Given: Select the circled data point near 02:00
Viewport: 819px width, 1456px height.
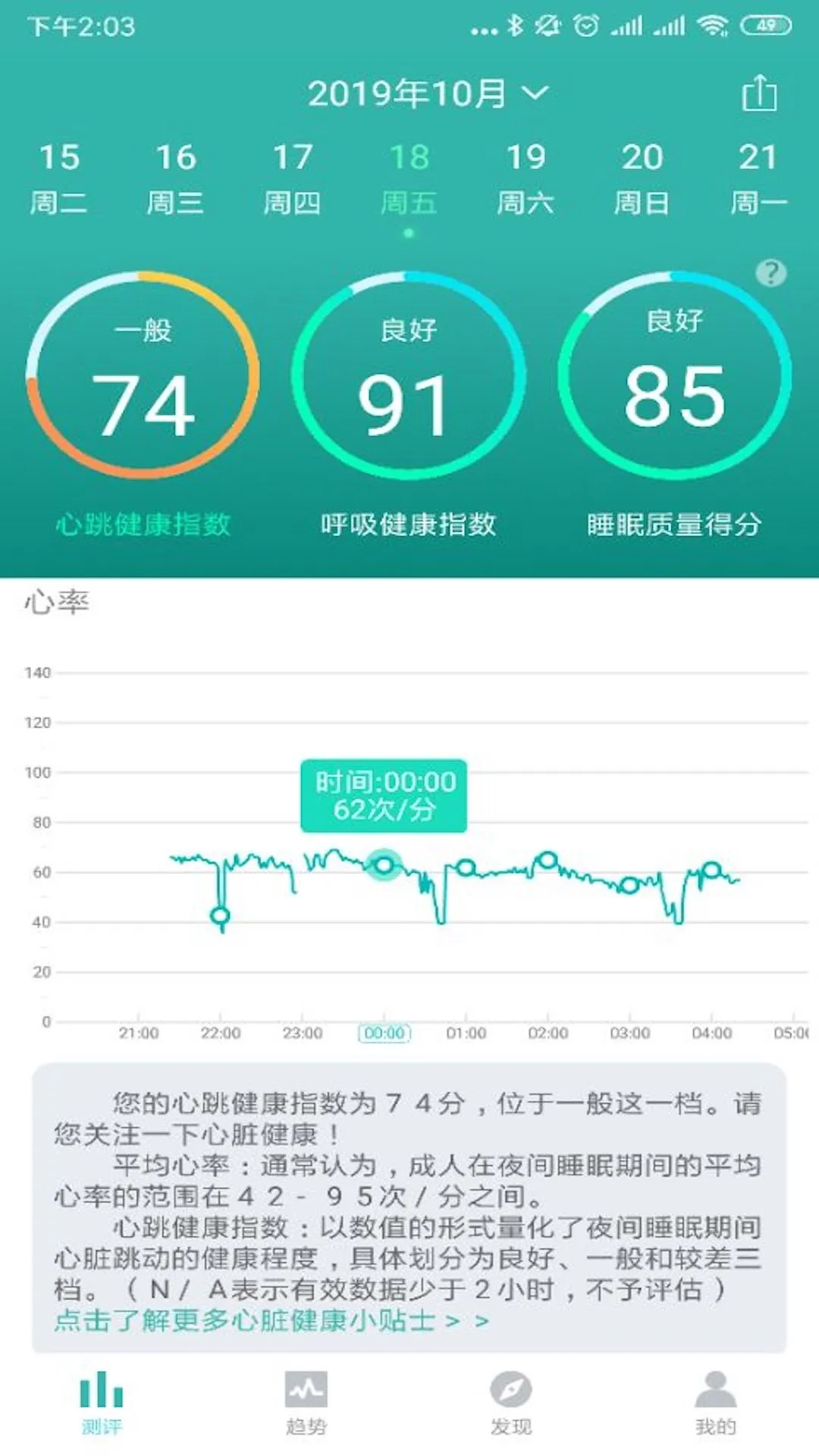Looking at the screenshot, I should [x=548, y=861].
